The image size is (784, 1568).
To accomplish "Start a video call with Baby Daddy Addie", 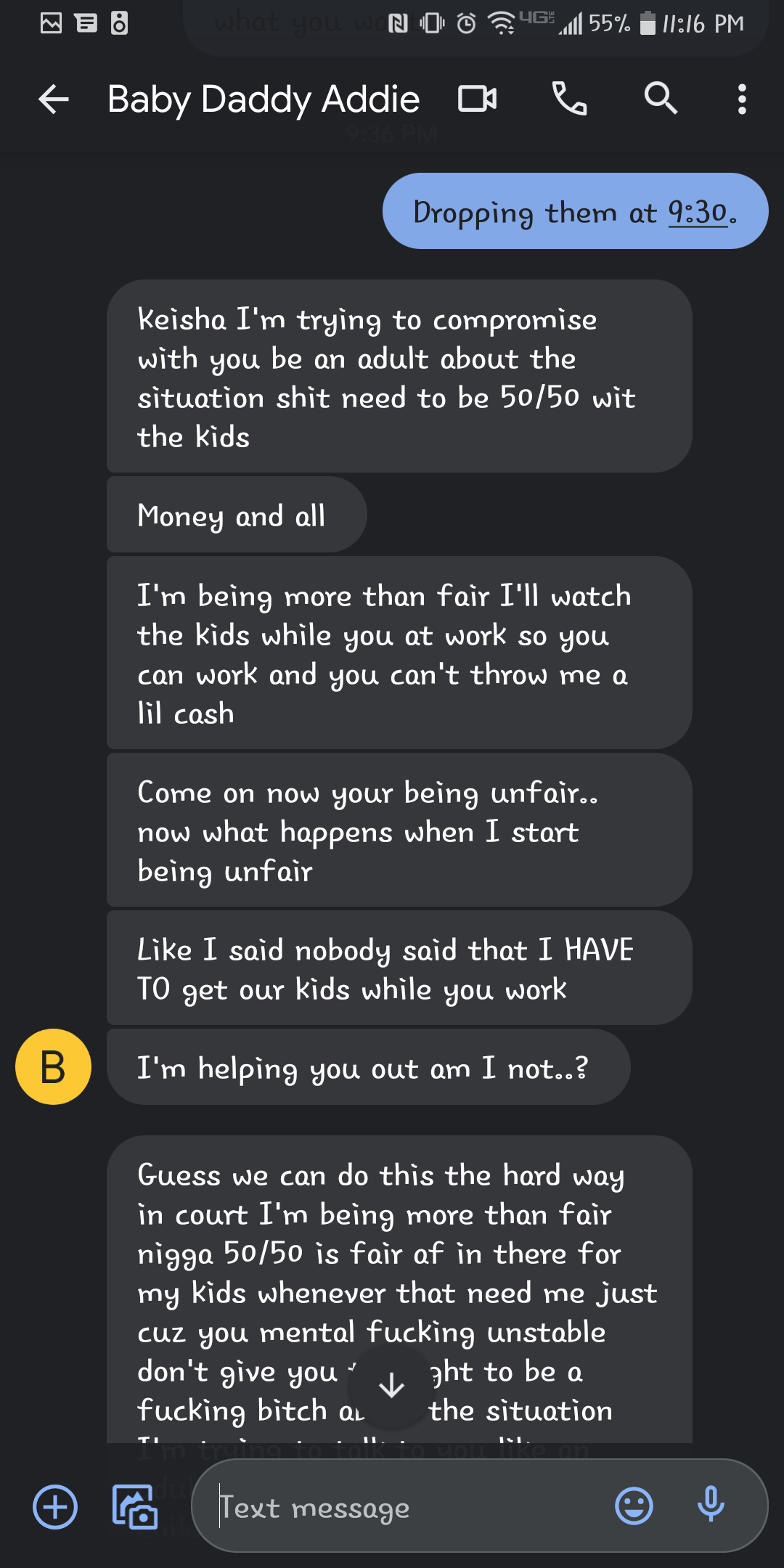I will click(x=478, y=99).
